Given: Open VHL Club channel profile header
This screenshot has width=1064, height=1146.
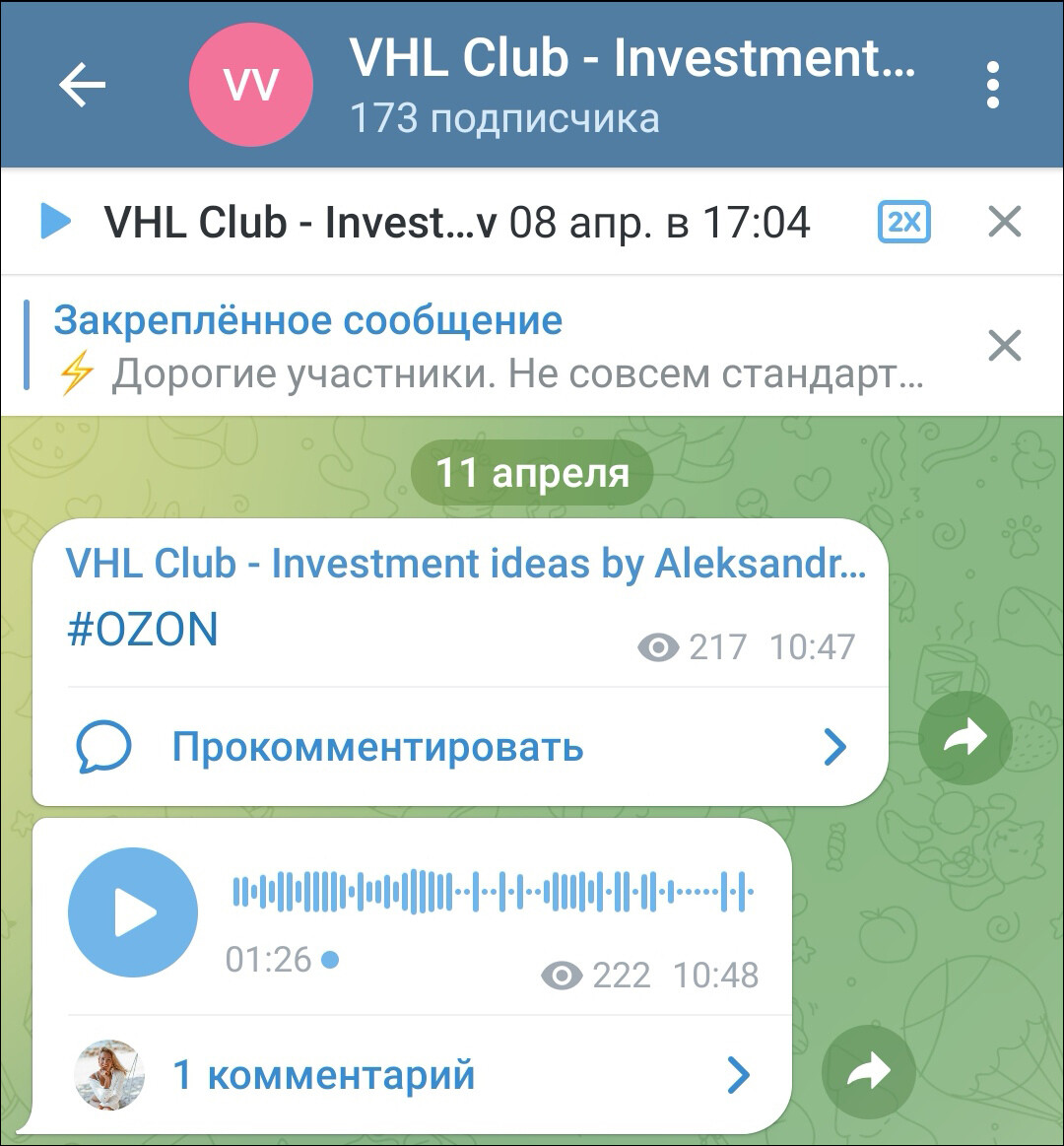Looking at the screenshot, I should [x=631, y=85].
